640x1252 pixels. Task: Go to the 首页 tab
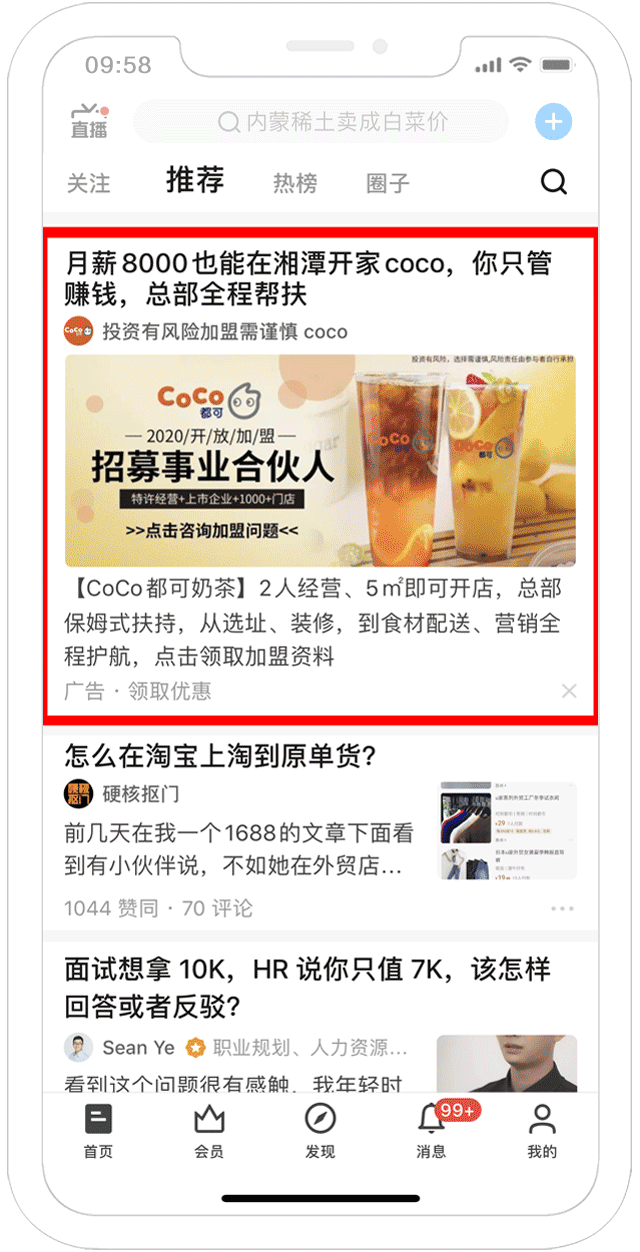tap(98, 1131)
